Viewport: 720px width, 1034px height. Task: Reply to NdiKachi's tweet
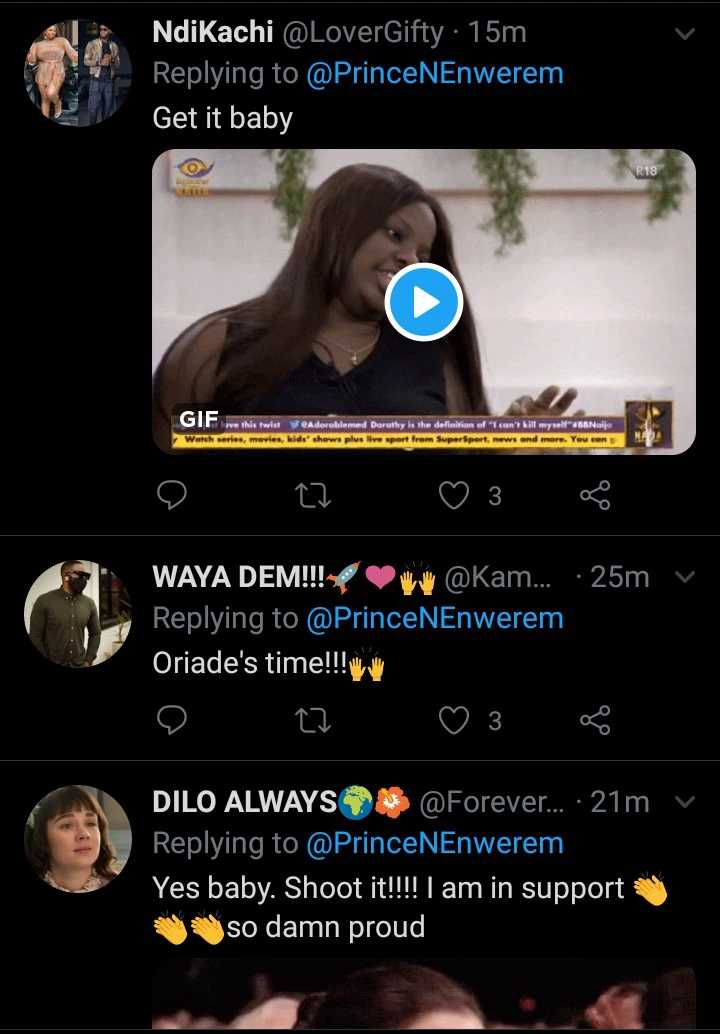tap(173, 495)
